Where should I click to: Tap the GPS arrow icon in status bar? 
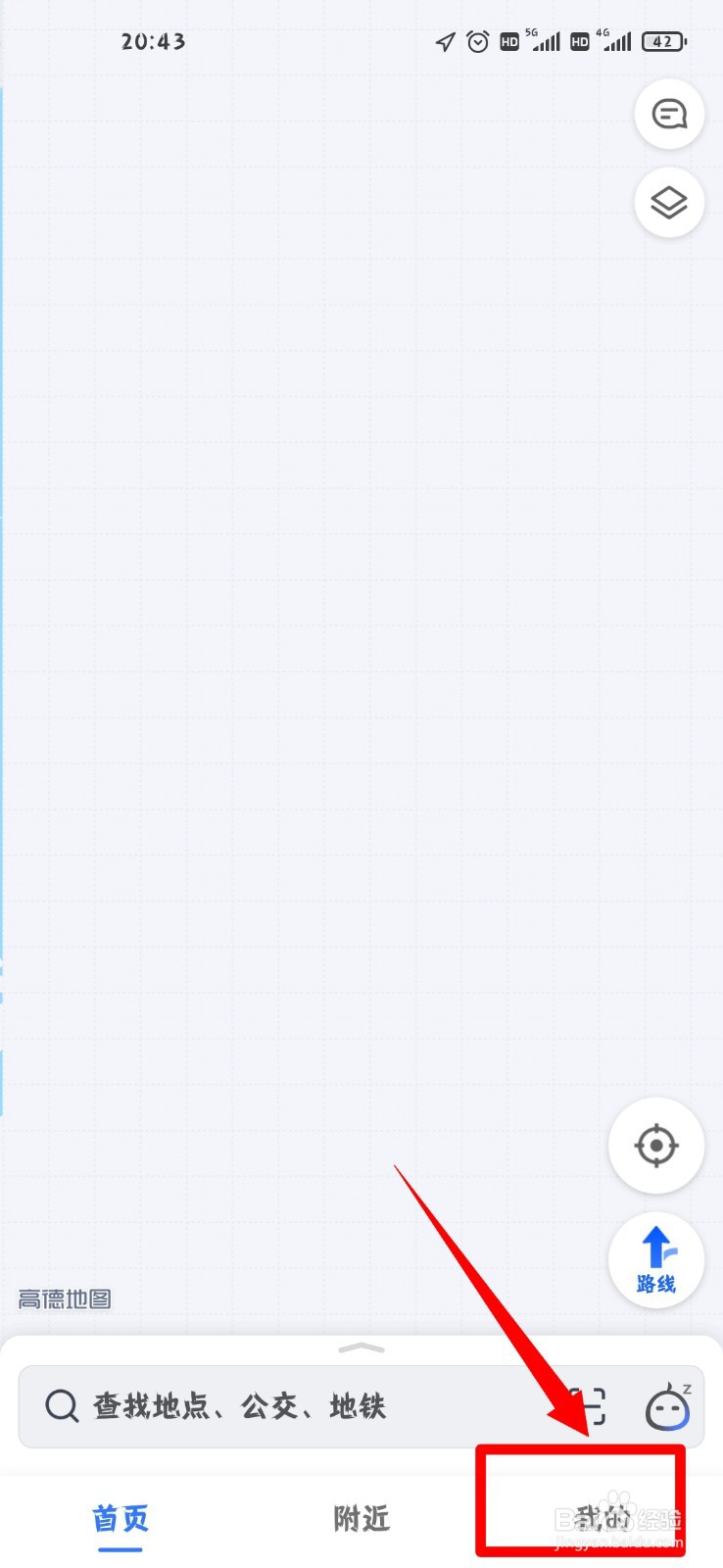pyautogui.click(x=444, y=41)
